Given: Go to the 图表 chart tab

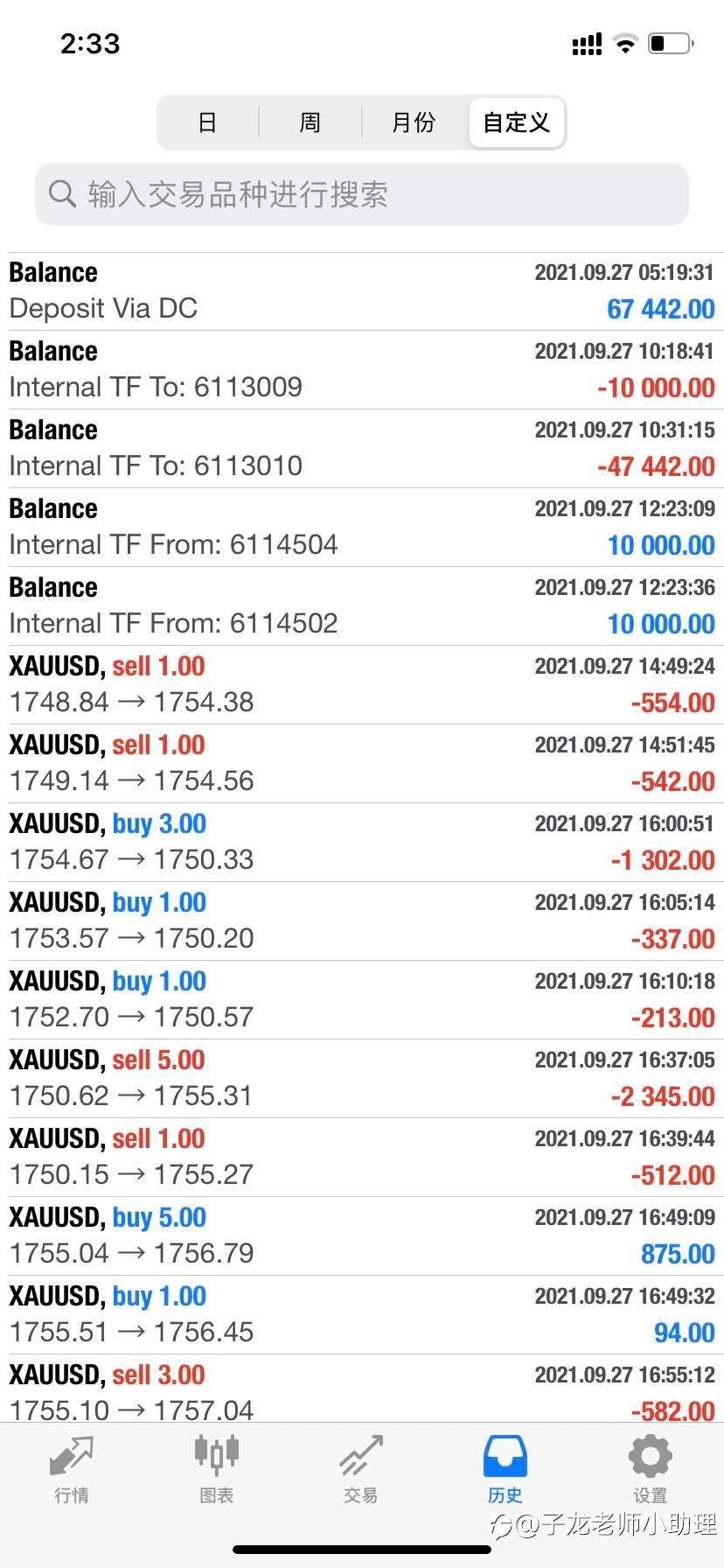Looking at the screenshot, I should 216,1471.
